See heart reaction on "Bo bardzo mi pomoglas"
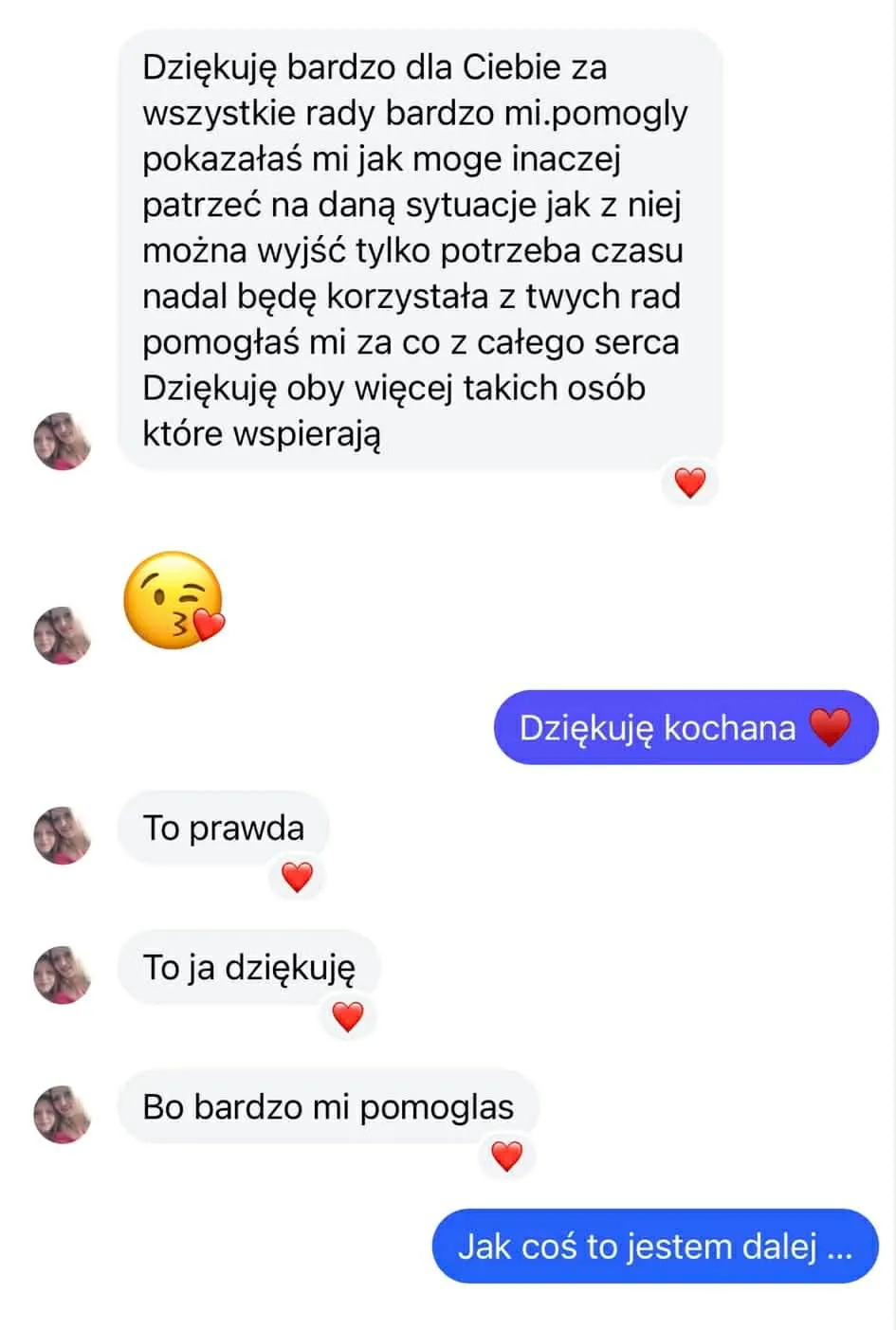The height and width of the screenshot is (1330, 896). coord(506,1157)
